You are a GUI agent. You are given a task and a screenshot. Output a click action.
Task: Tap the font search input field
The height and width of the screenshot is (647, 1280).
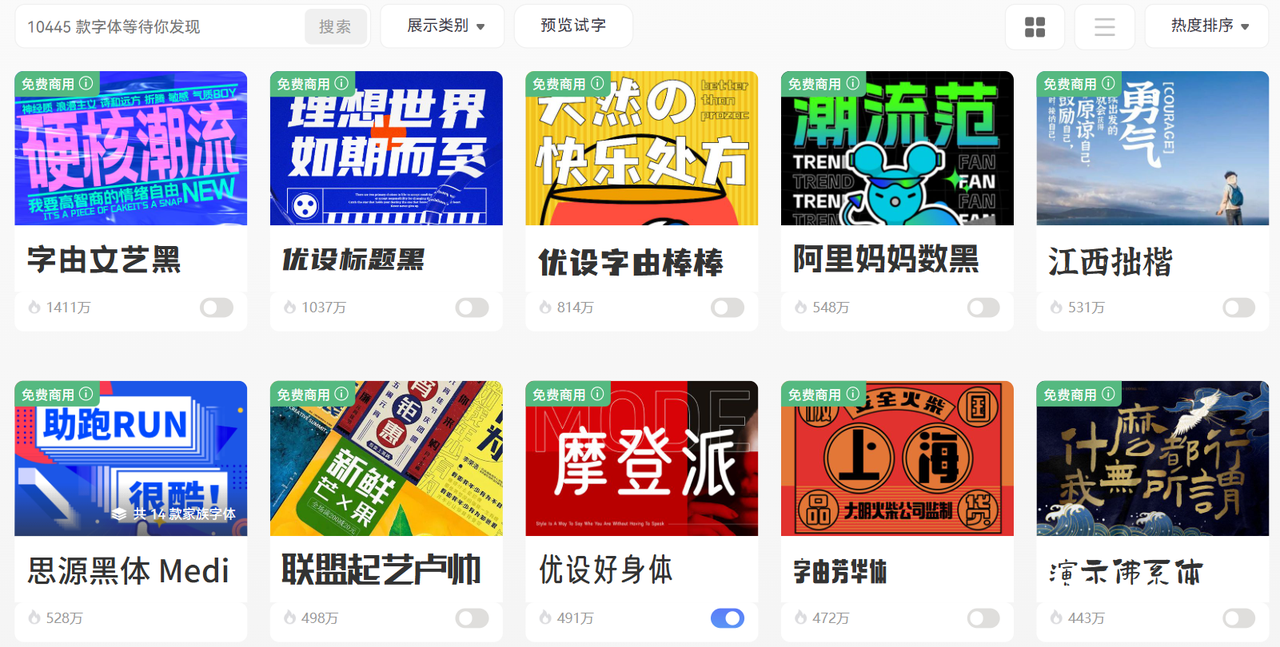pyautogui.click(x=160, y=27)
